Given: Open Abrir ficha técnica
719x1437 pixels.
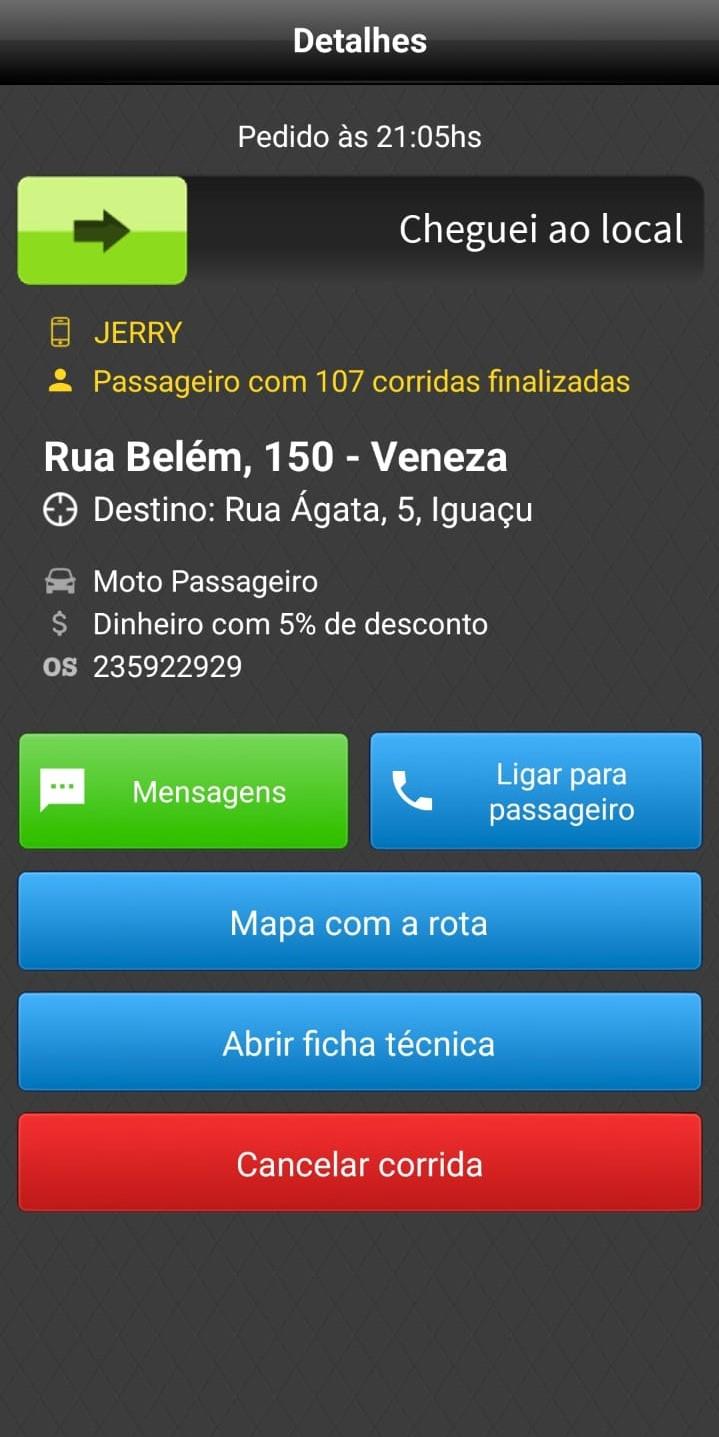Looking at the screenshot, I should tap(360, 1042).
